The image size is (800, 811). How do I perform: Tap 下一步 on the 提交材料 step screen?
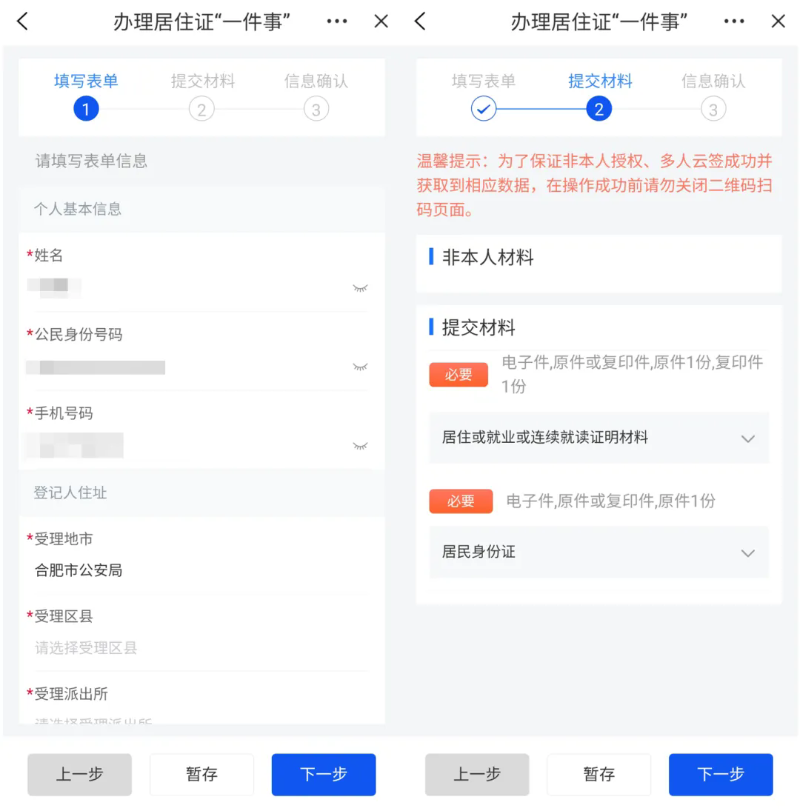(x=720, y=774)
